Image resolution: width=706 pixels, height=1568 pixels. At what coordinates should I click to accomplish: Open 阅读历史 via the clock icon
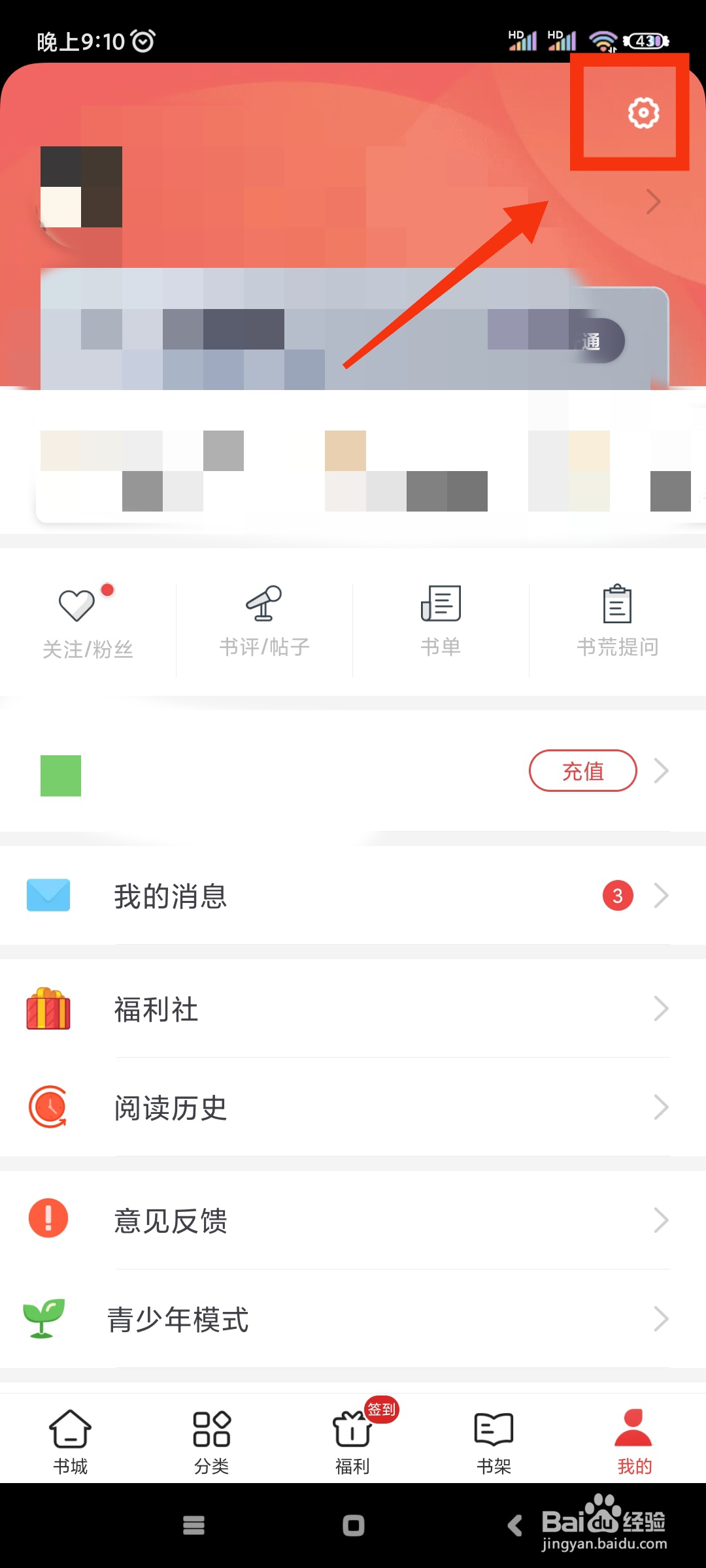click(x=46, y=1107)
